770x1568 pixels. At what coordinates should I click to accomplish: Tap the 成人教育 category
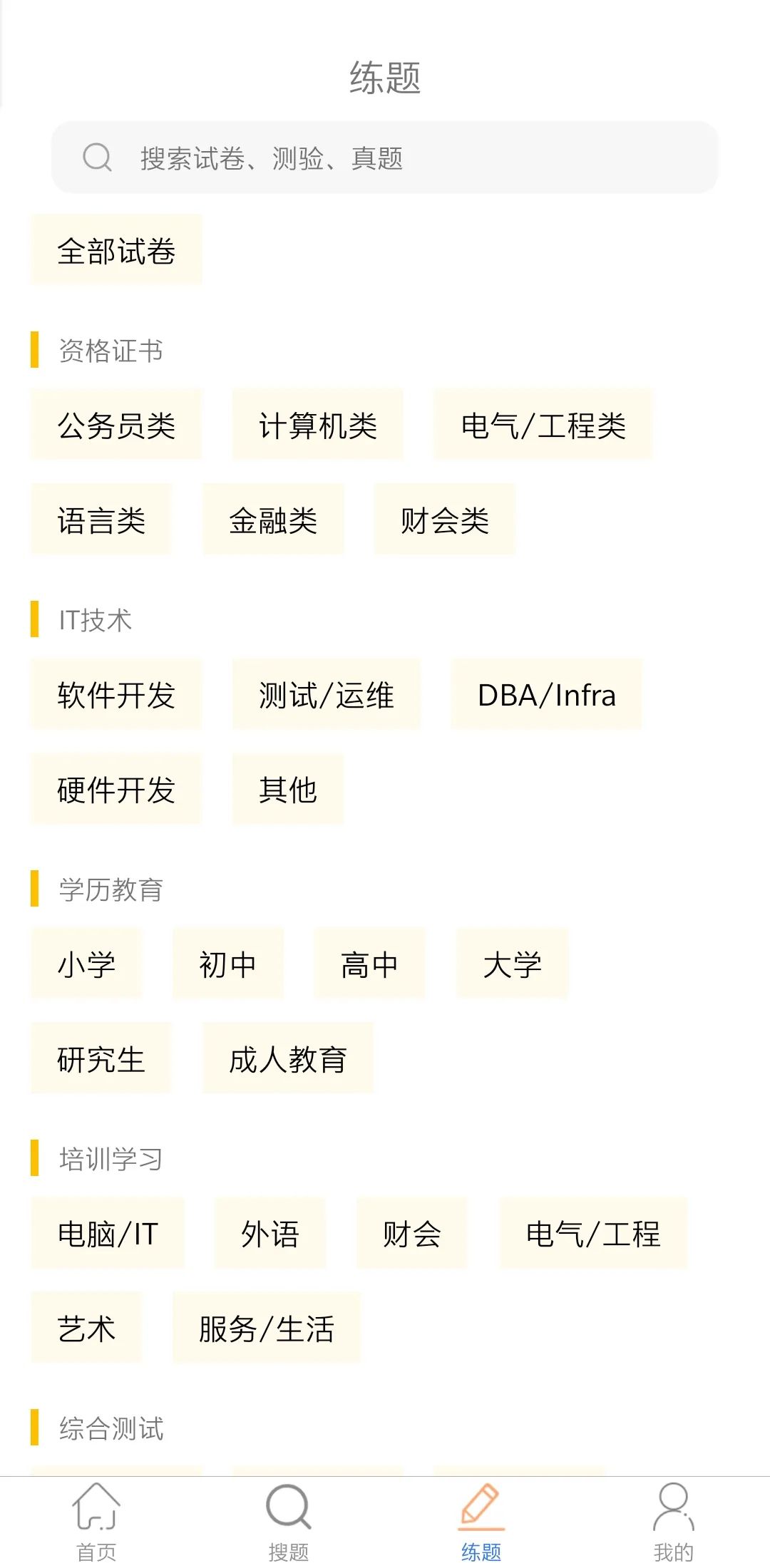[288, 1060]
